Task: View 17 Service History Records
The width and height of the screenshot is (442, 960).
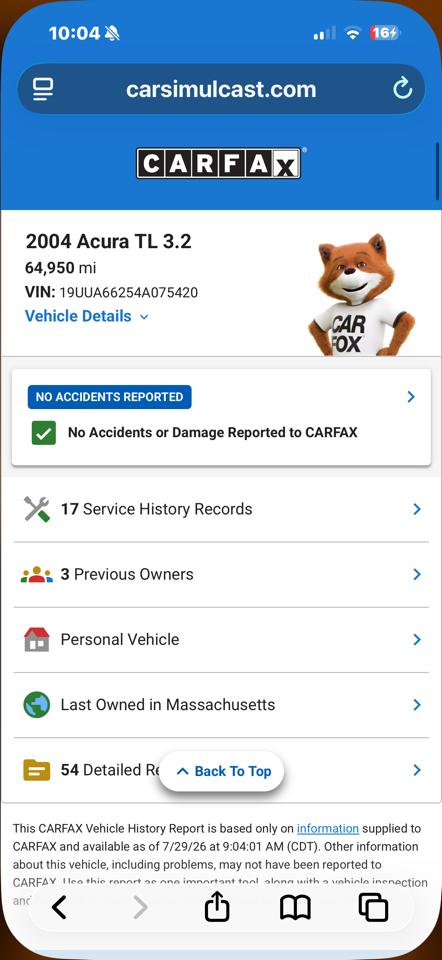Action: tap(221, 509)
